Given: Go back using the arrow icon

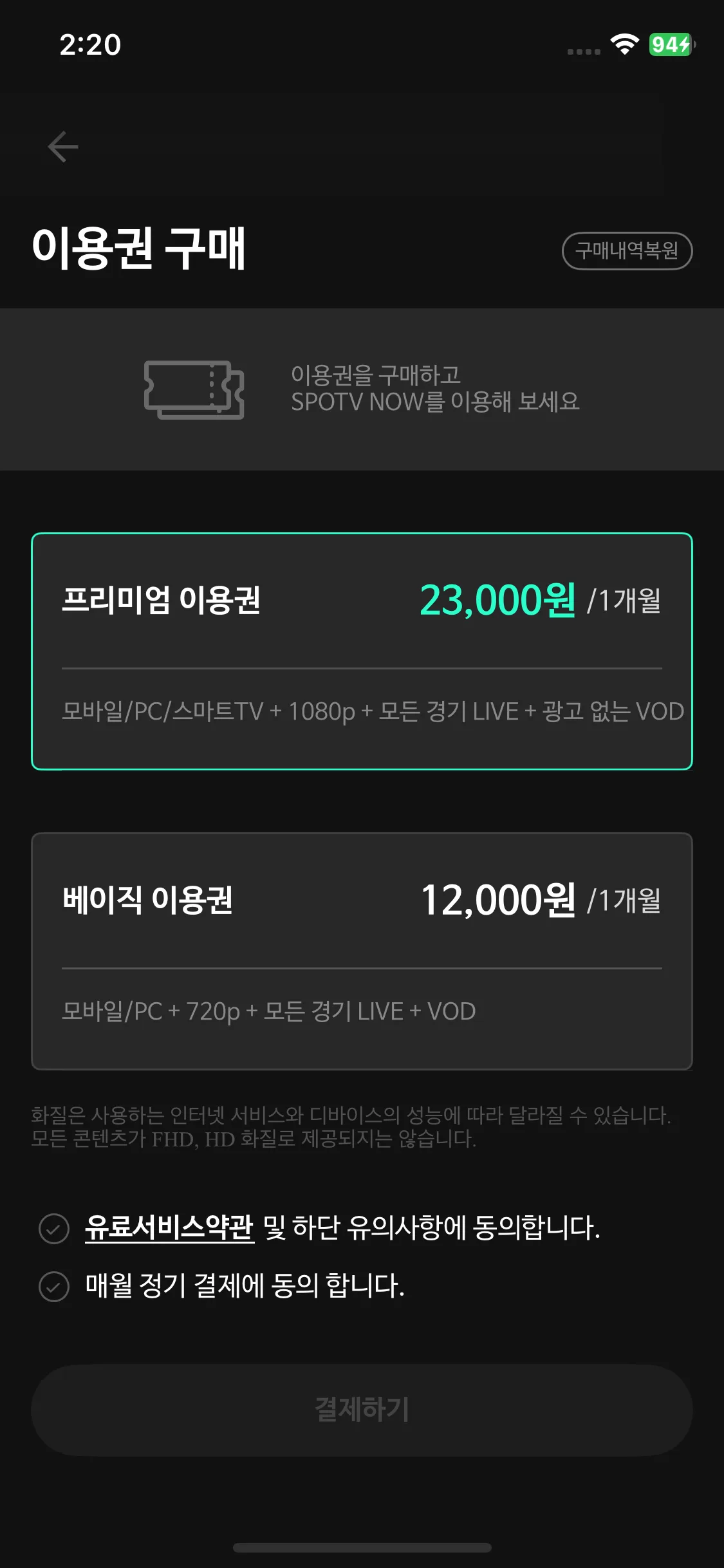Looking at the screenshot, I should coord(63,147).
